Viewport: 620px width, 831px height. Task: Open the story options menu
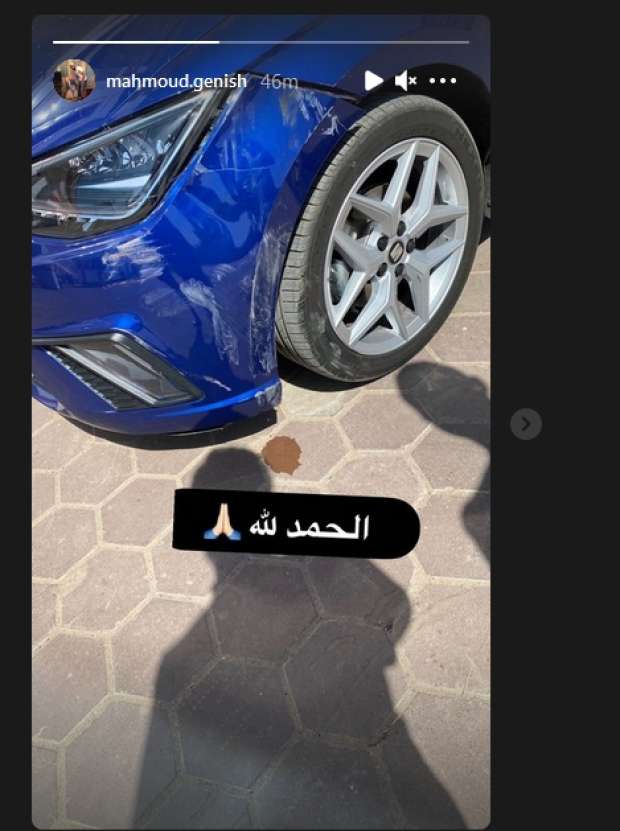(443, 81)
